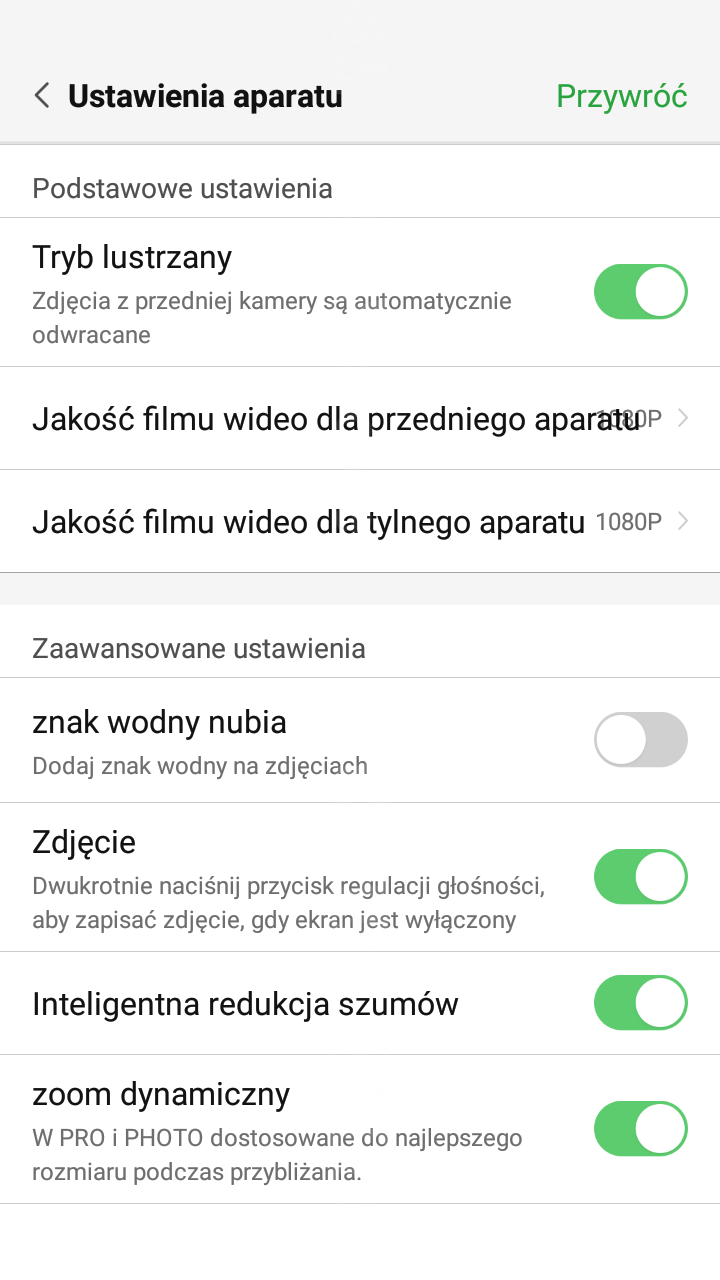Viewport: 720px width, 1280px height.
Task: Enable znak wodny nubia
Action: click(640, 740)
